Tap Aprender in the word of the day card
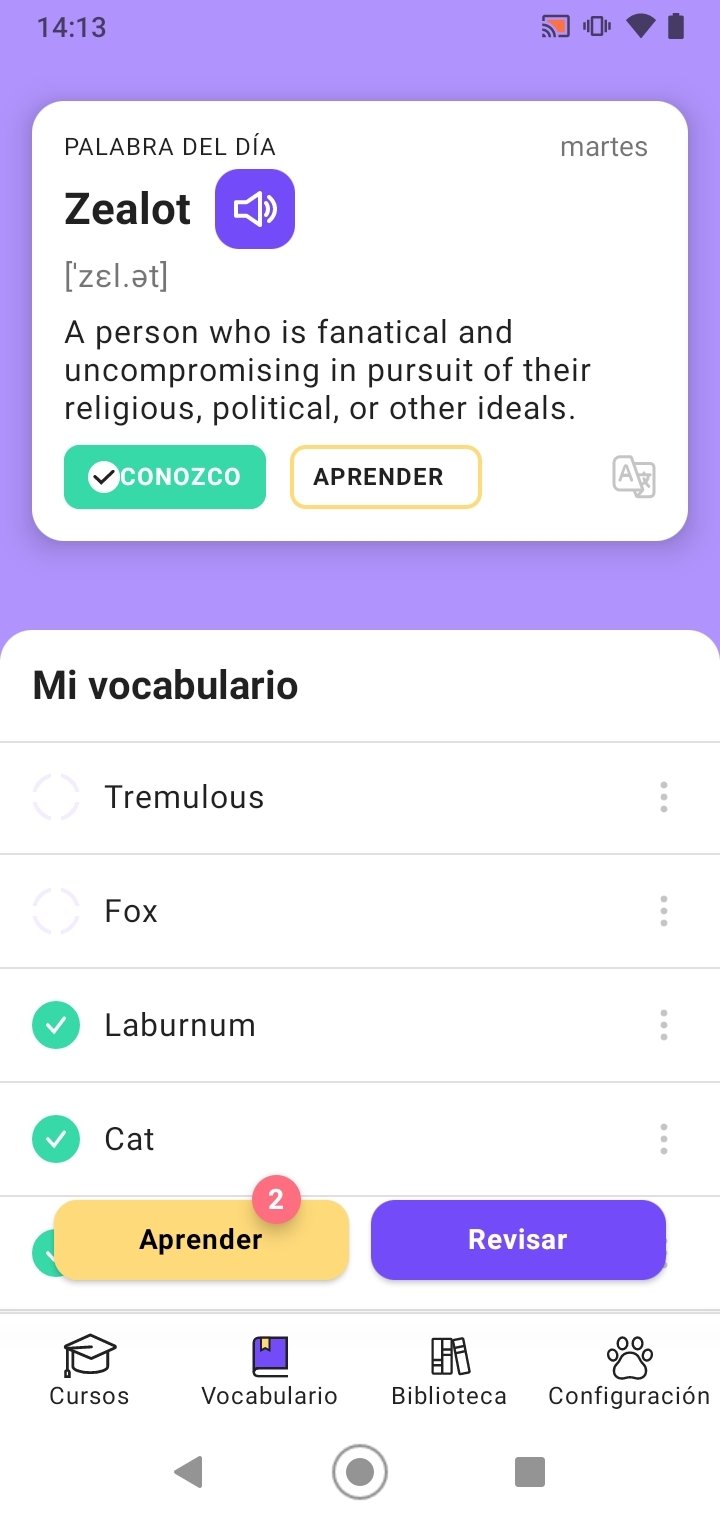 tap(386, 477)
